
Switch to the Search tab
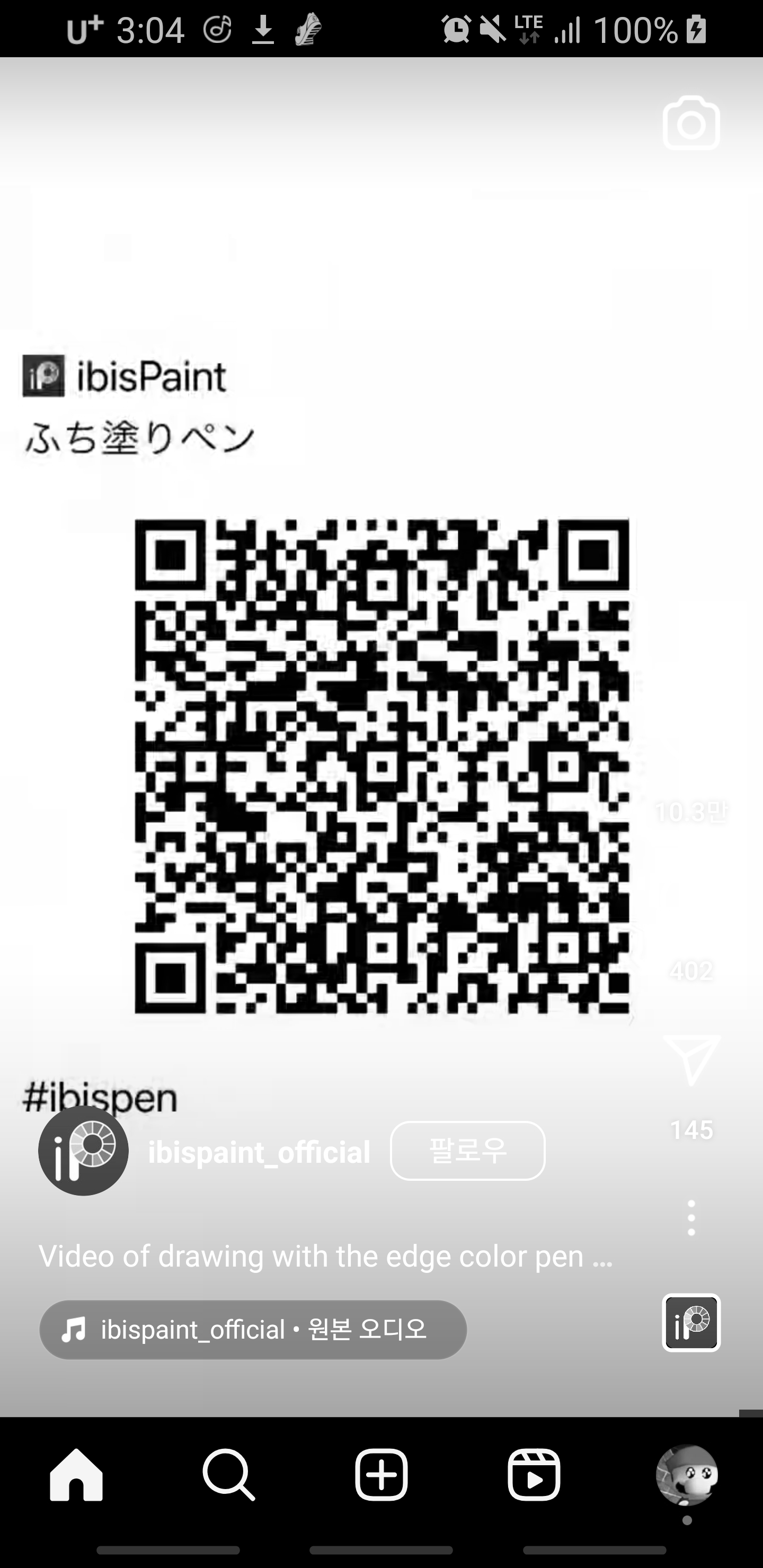(x=229, y=1475)
